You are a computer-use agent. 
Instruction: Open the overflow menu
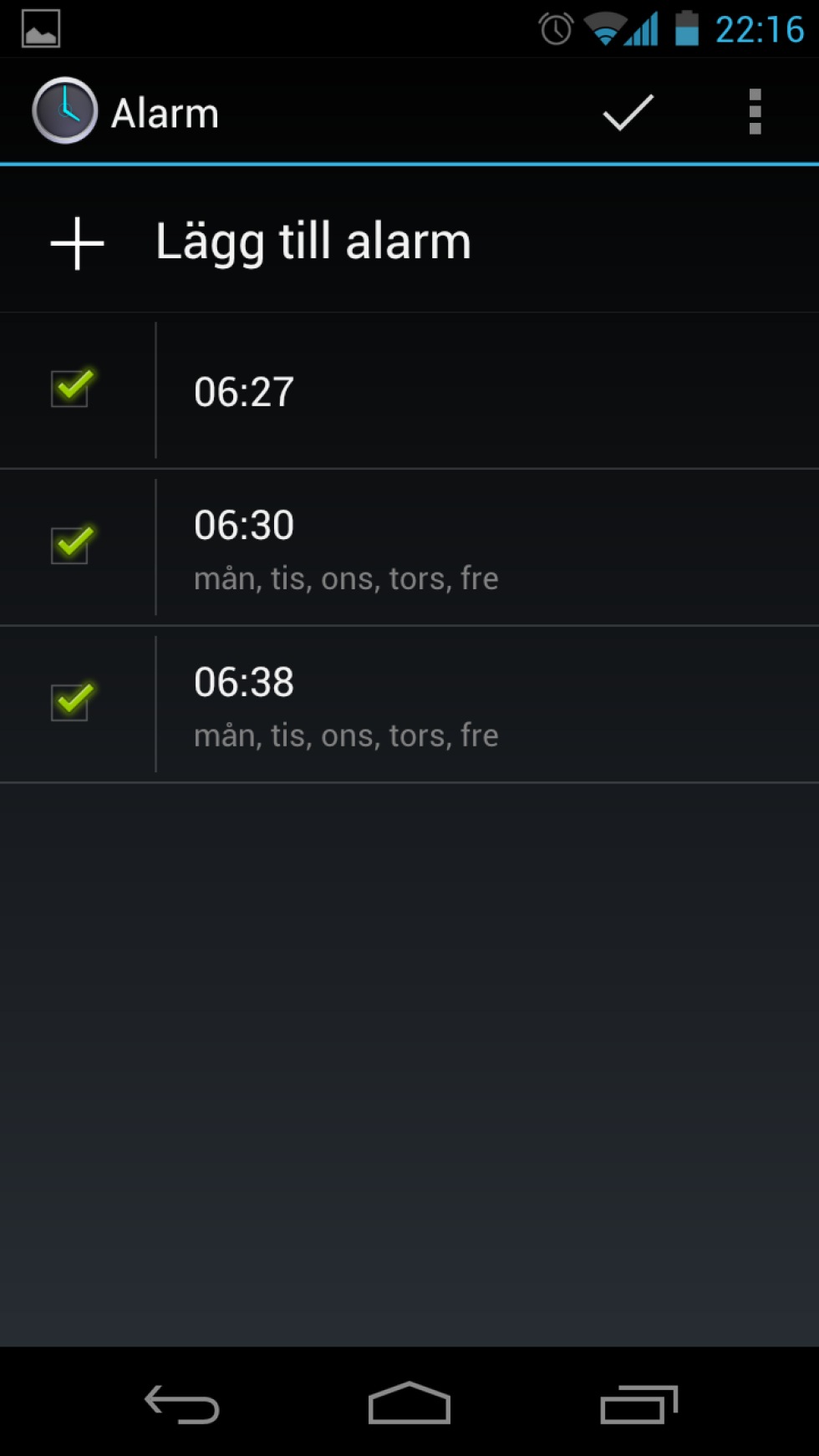click(755, 112)
